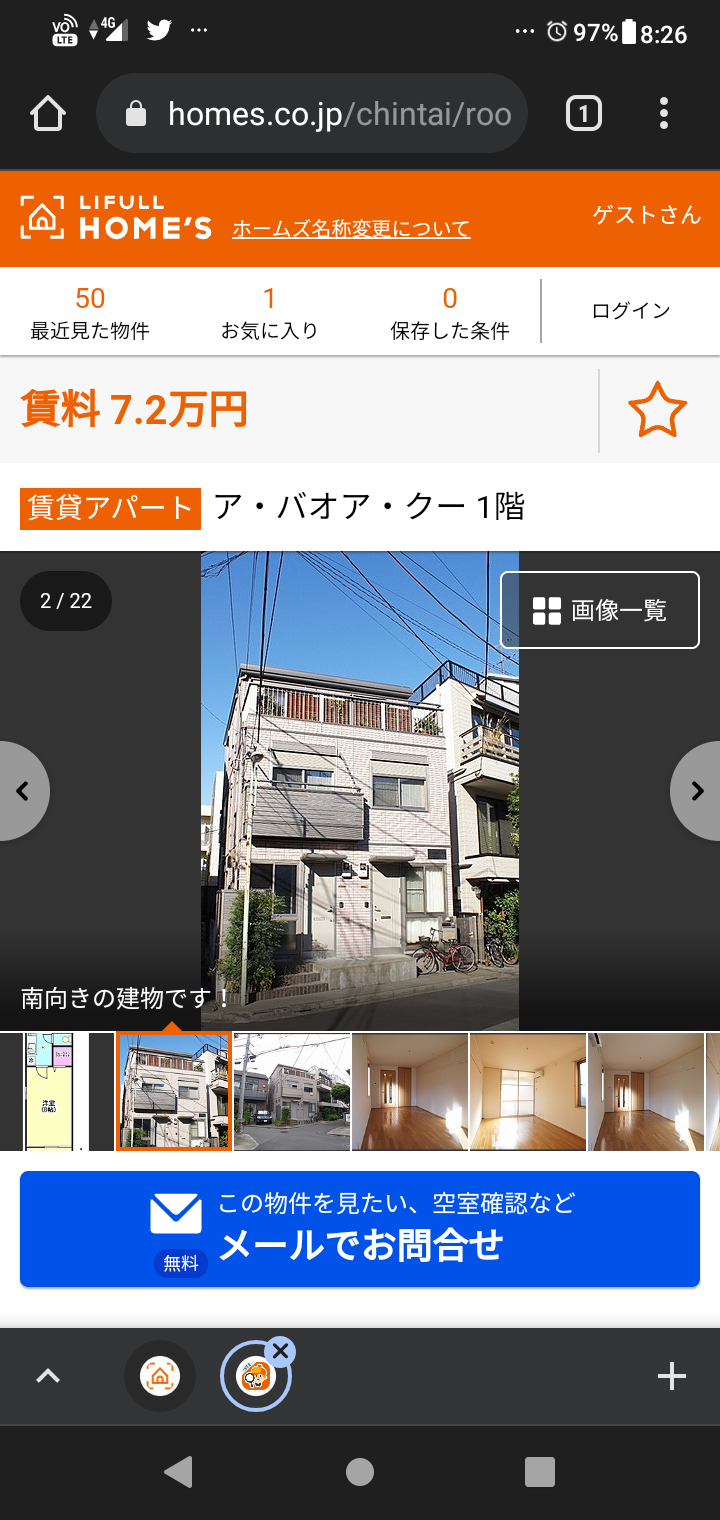This screenshot has width=720, height=1520.
Task: Go back with the system back button
Action: tap(178, 1471)
